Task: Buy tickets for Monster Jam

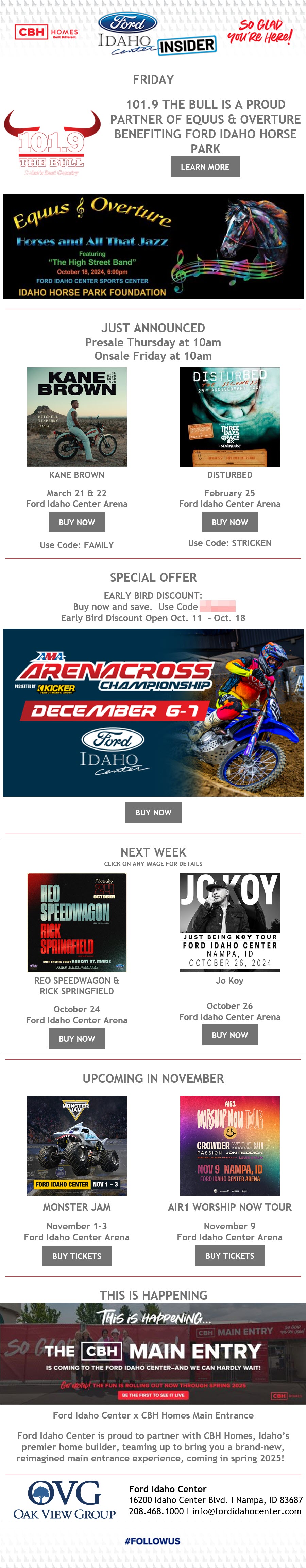Action: click(77, 1256)
